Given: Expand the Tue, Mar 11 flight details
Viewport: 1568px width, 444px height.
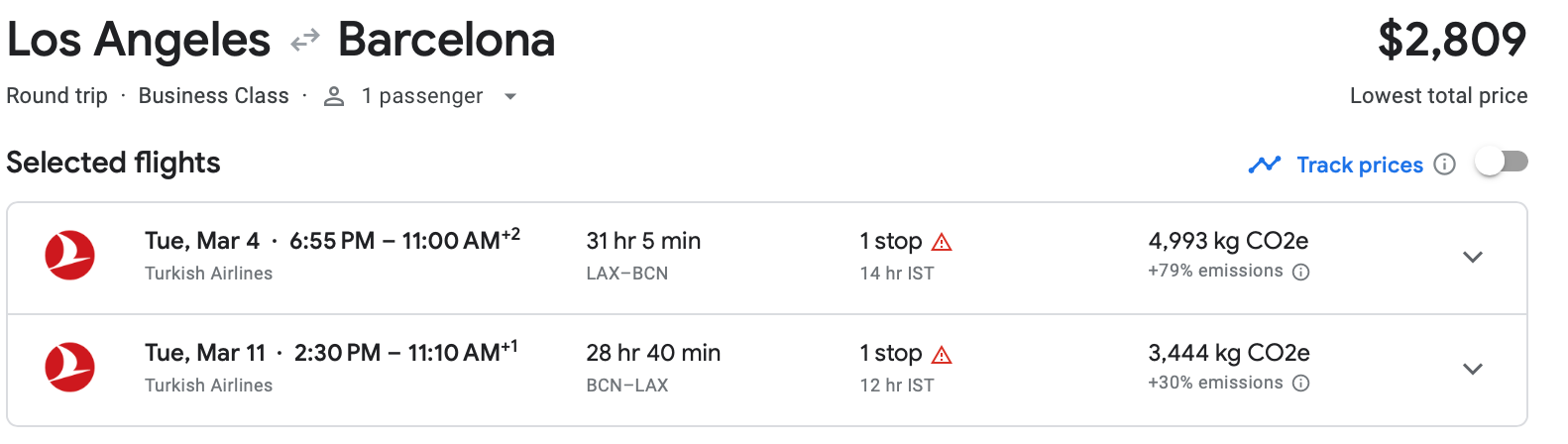Looking at the screenshot, I should pos(1473,370).
